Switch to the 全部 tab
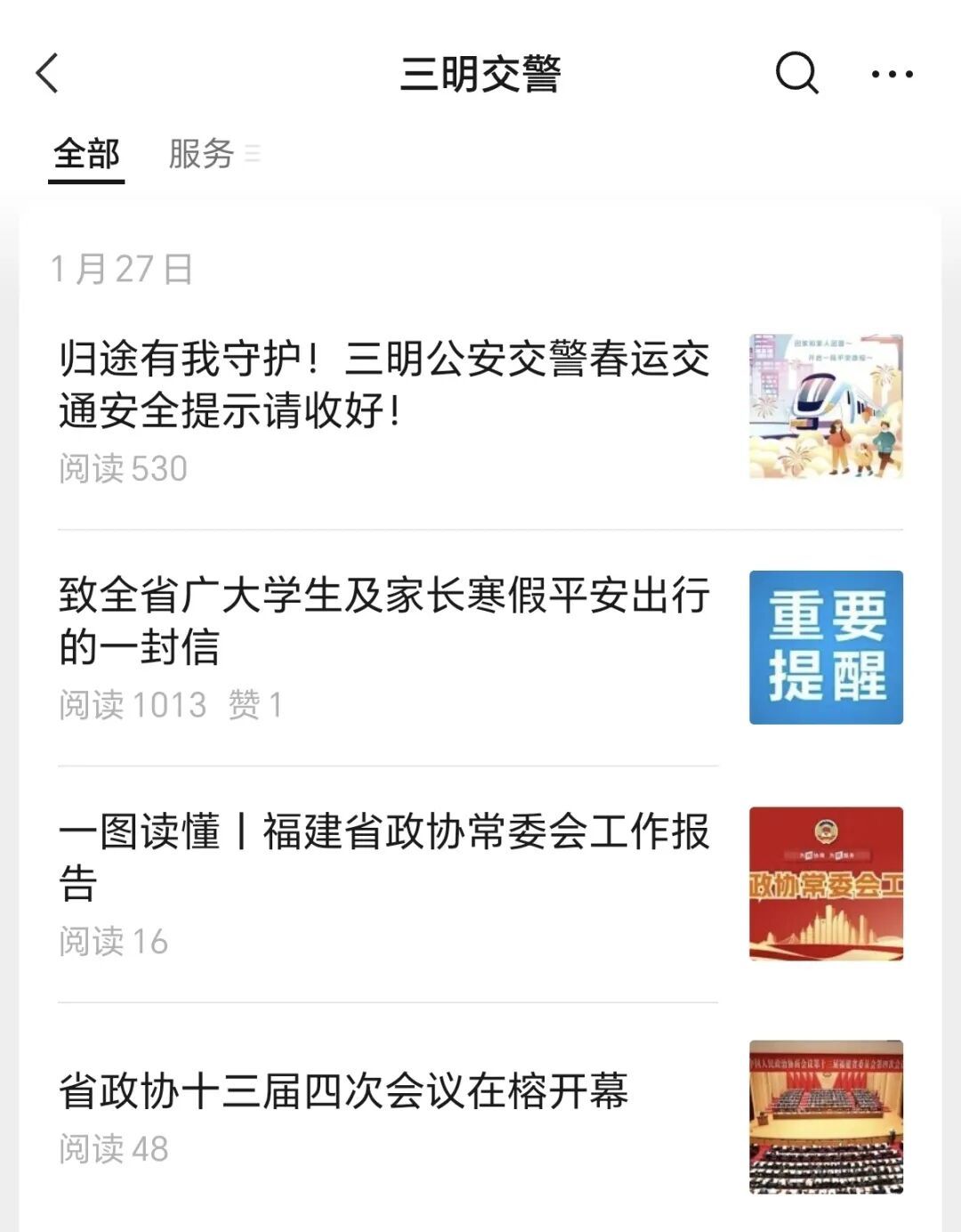 tap(86, 155)
